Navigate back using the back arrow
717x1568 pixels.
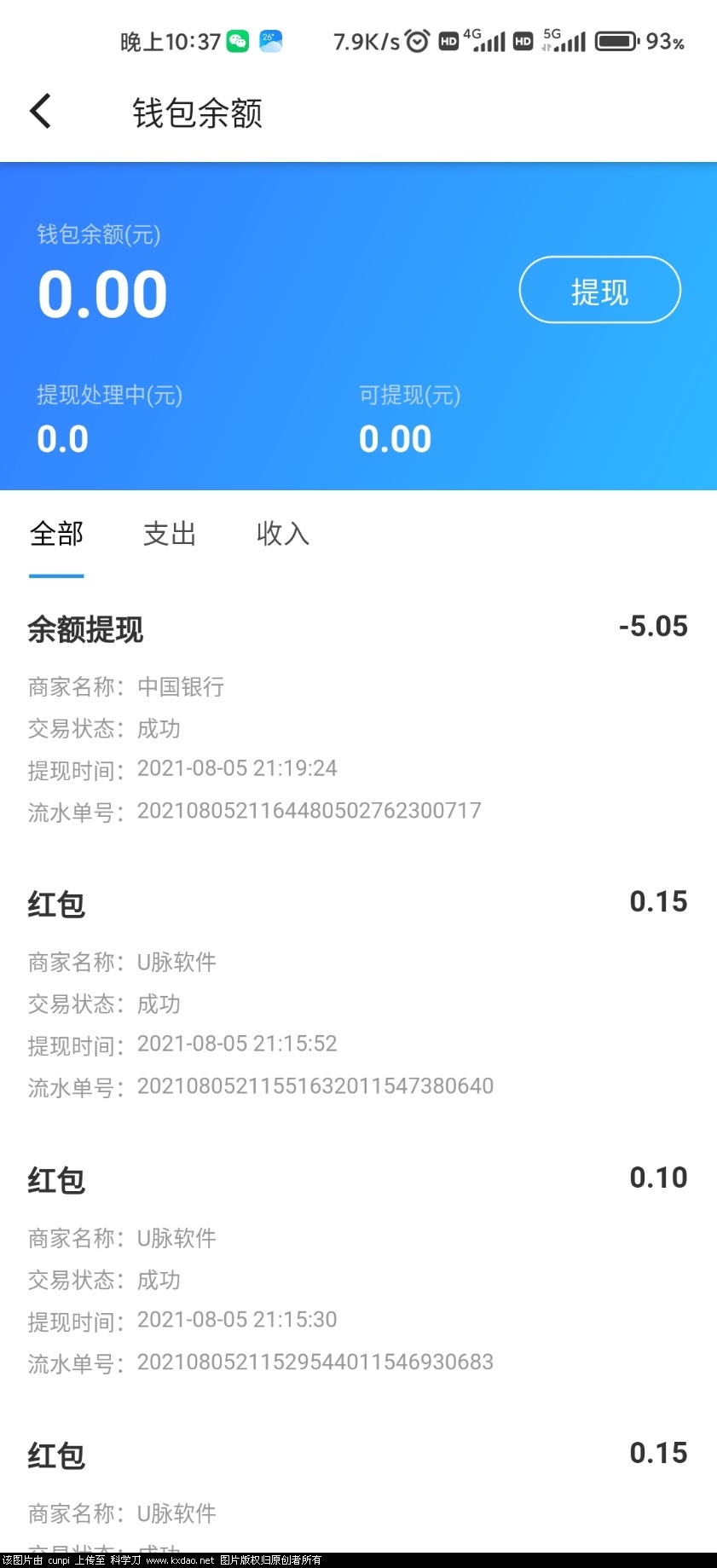39,111
